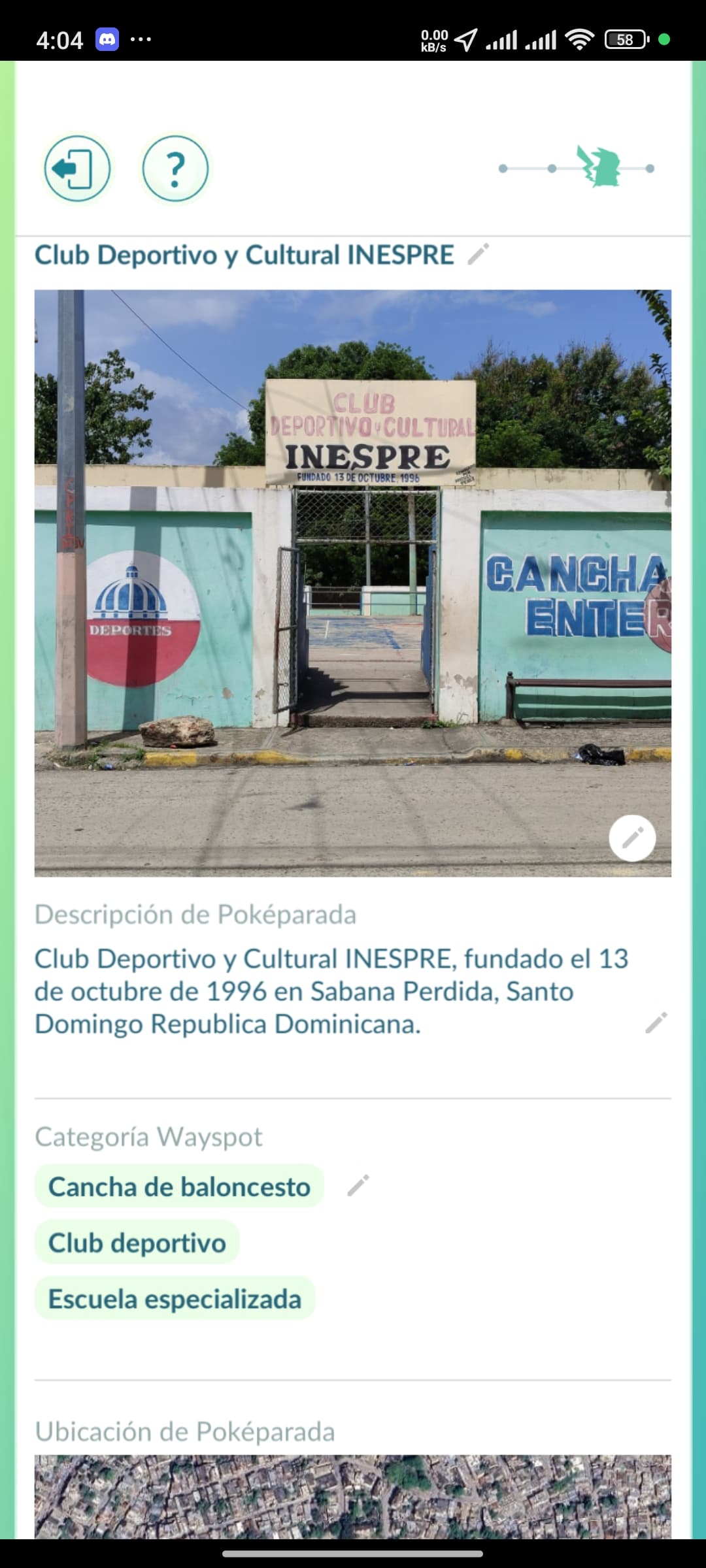
Task: Edit the Pokéstop description text
Action: click(x=656, y=1023)
